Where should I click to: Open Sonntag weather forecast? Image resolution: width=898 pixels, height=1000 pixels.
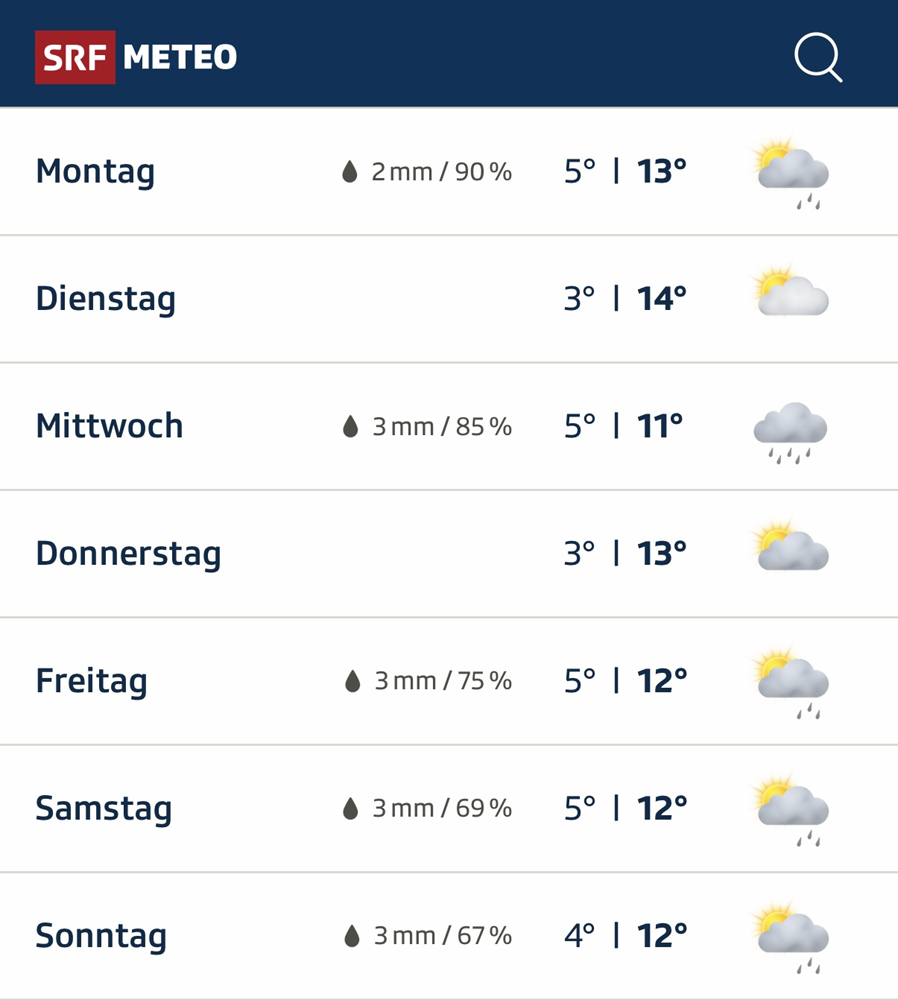click(x=448, y=936)
